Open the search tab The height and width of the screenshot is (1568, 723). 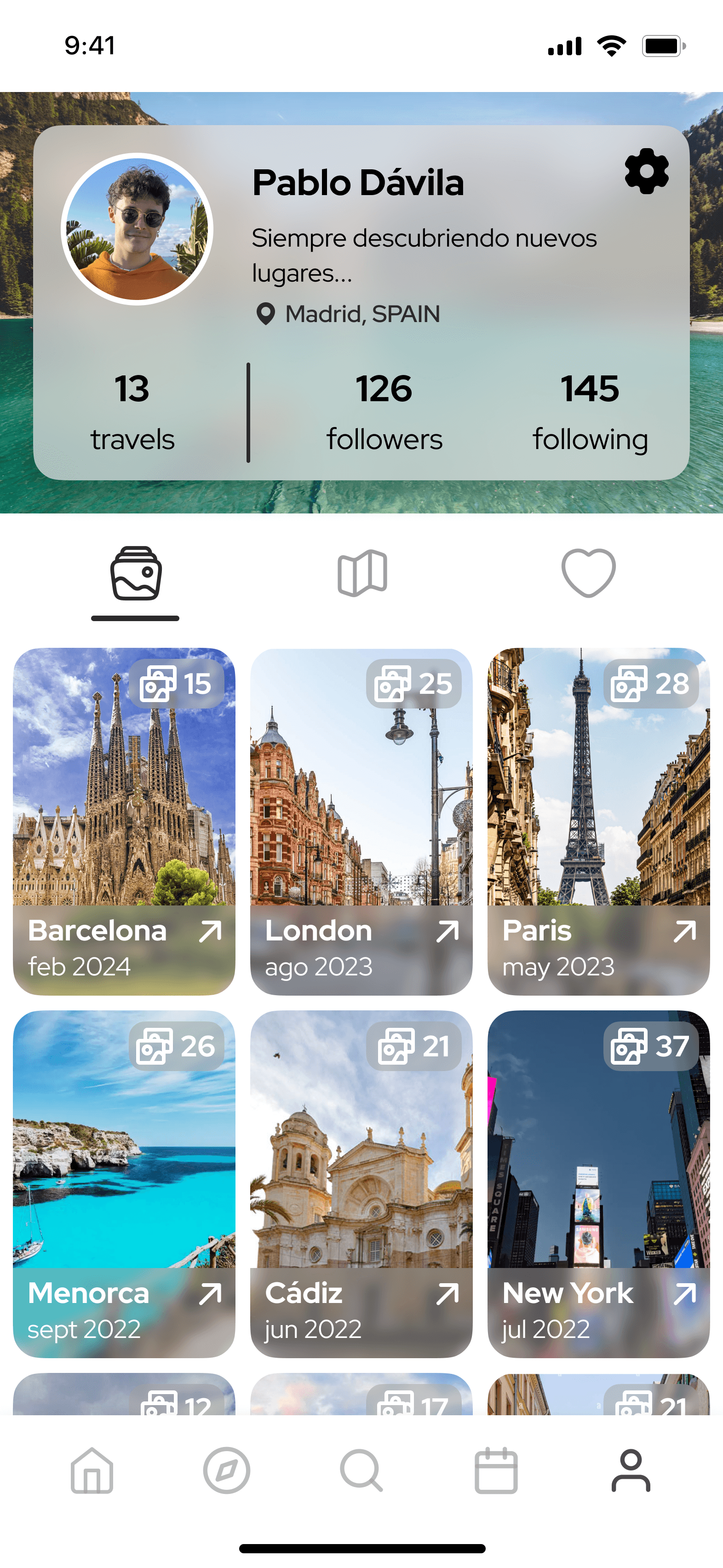pyautogui.click(x=361, y=1470)
